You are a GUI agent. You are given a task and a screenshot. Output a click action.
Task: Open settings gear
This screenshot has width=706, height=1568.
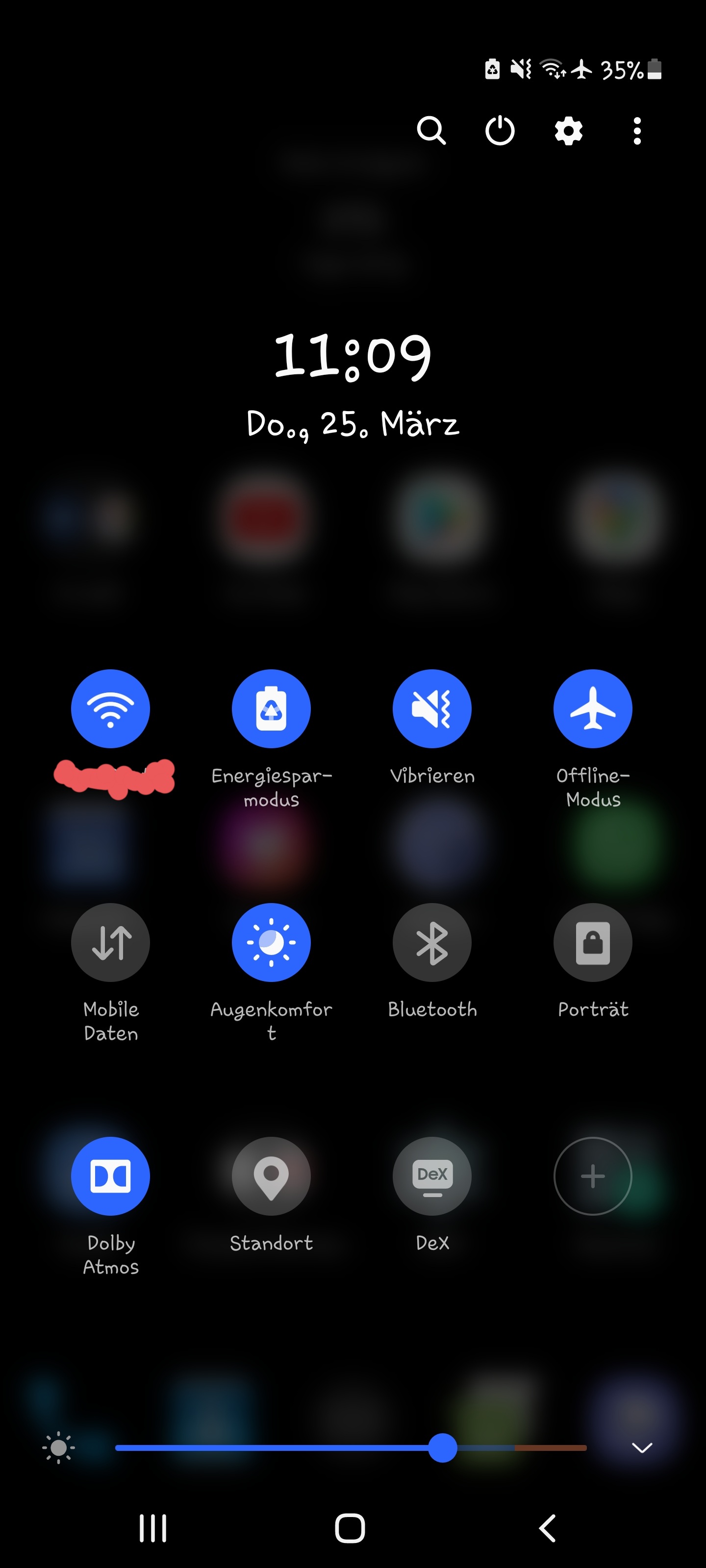tap(568, 131)
